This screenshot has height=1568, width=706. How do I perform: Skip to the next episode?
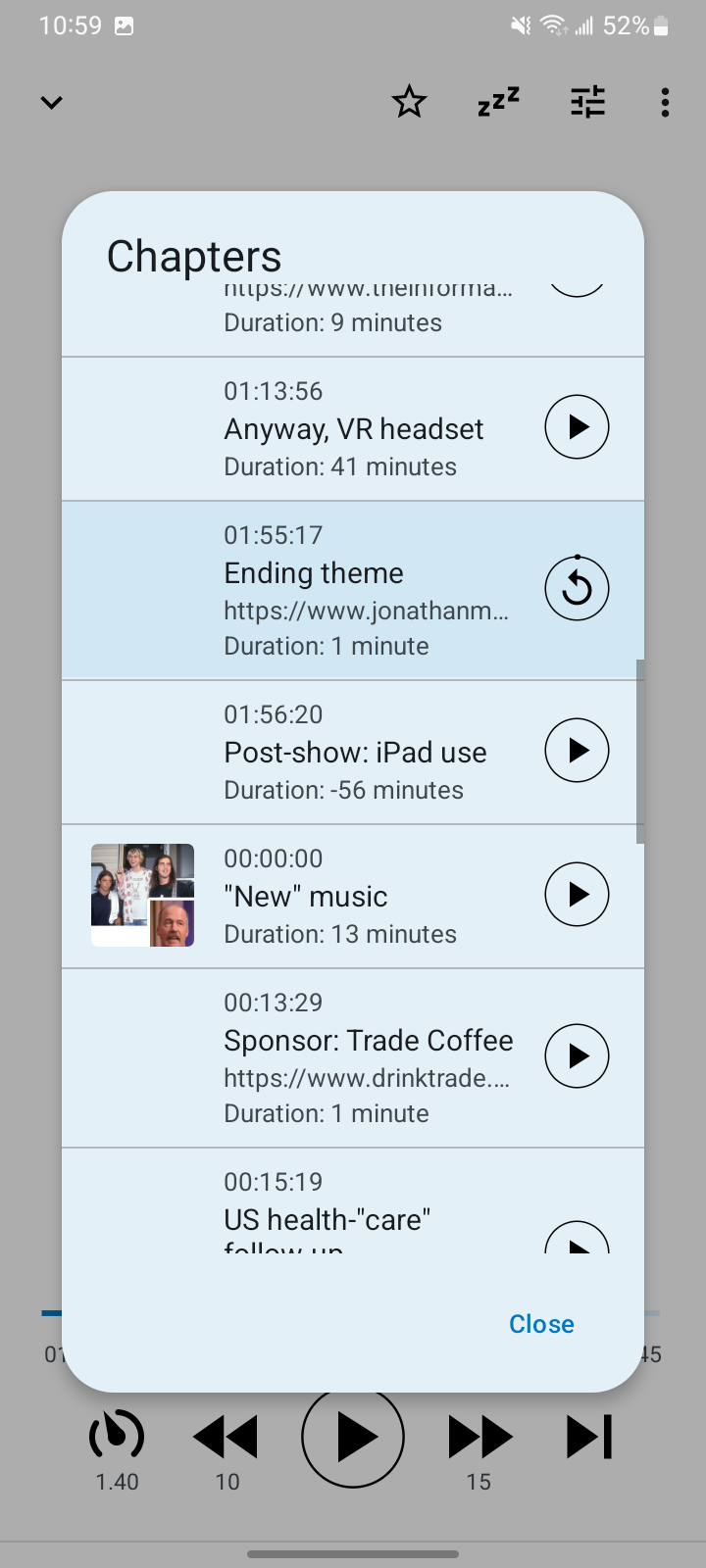588,1435
